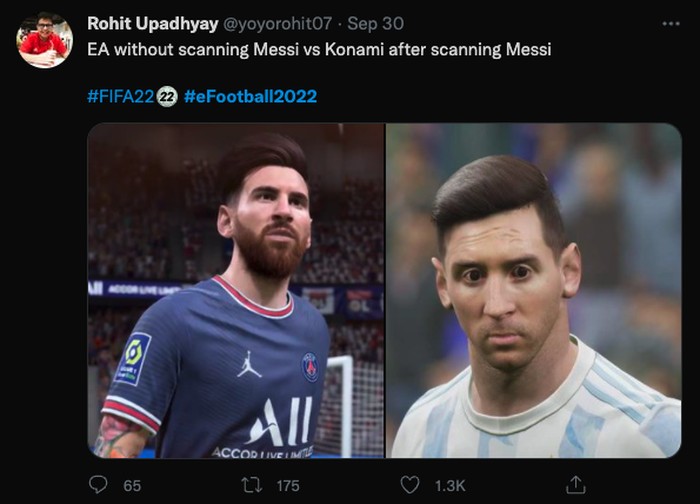Retweet this post
Viewport: 700px width, 504px height.
click(251, 485)
